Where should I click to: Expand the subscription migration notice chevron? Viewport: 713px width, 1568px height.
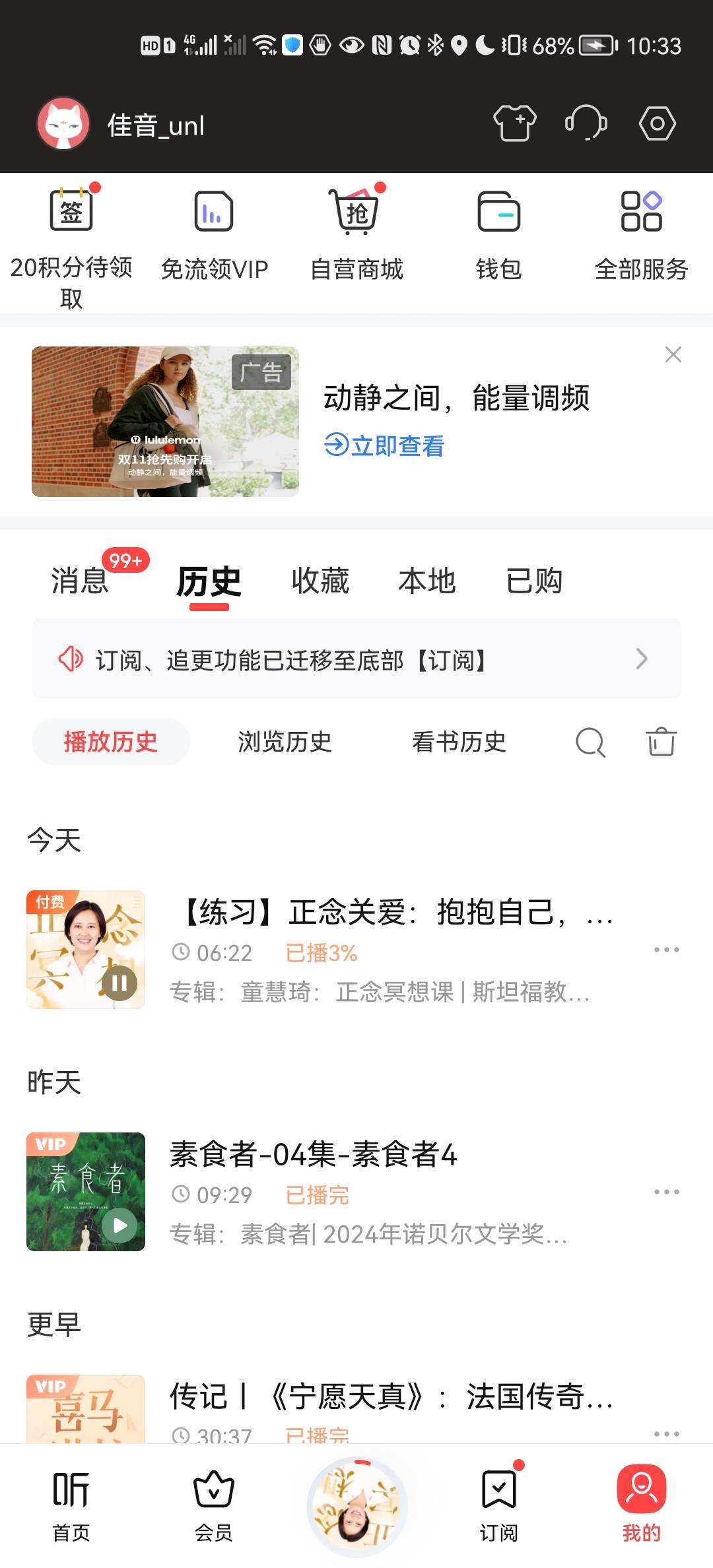(x=641, y=659)
